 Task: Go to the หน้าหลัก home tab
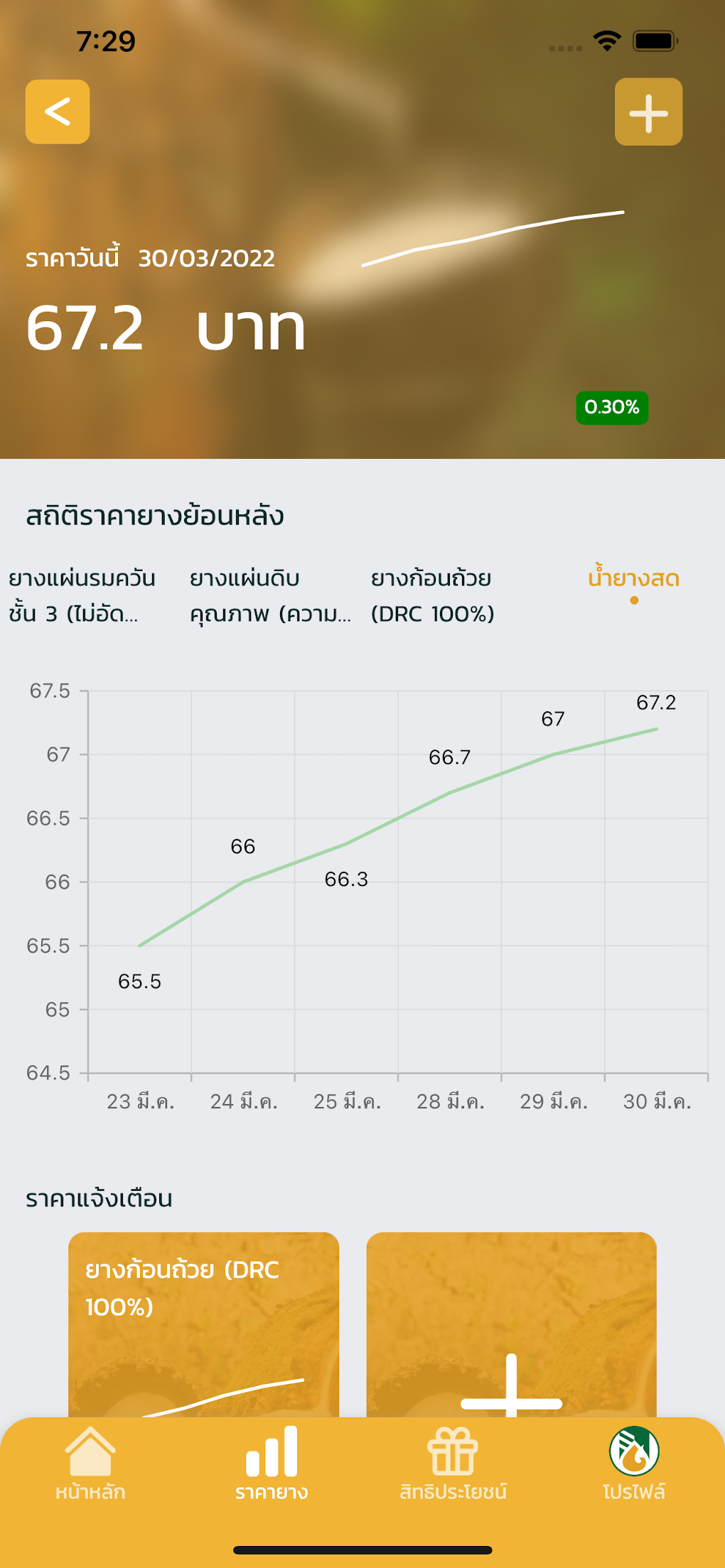click(x=90, y=1464)
